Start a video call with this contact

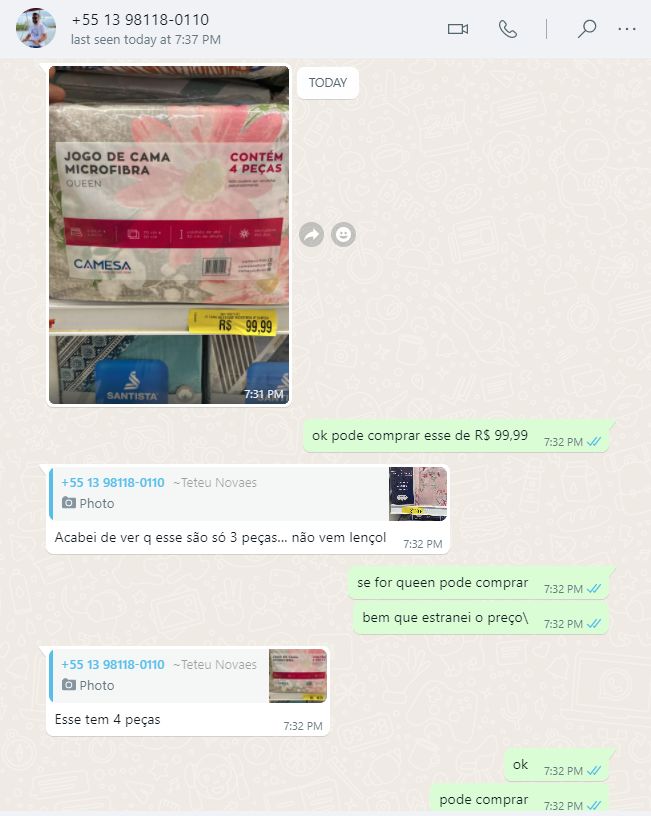pos(458,29)
